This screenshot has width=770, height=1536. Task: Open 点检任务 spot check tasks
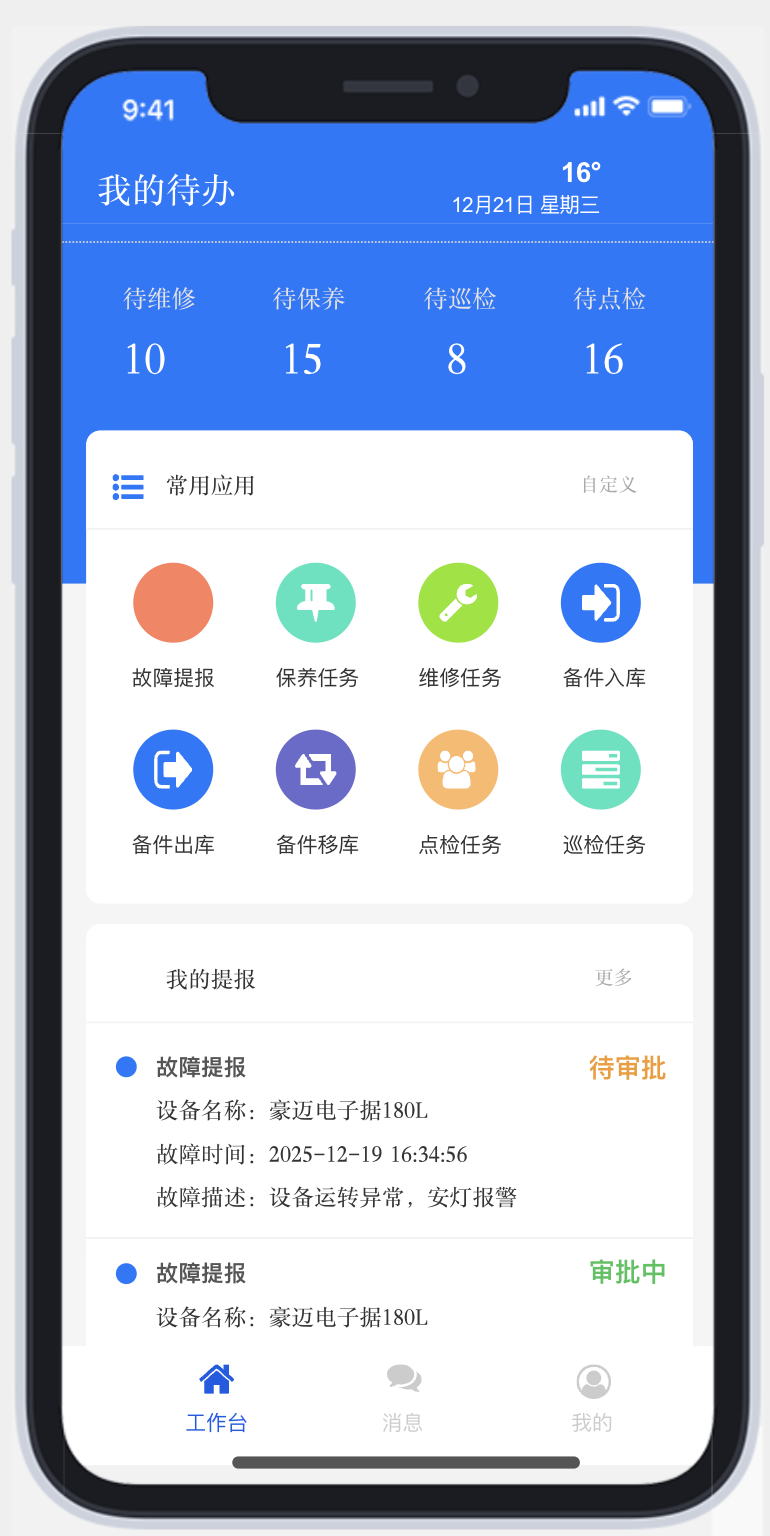pyautogui.click(x=458, y=770)
